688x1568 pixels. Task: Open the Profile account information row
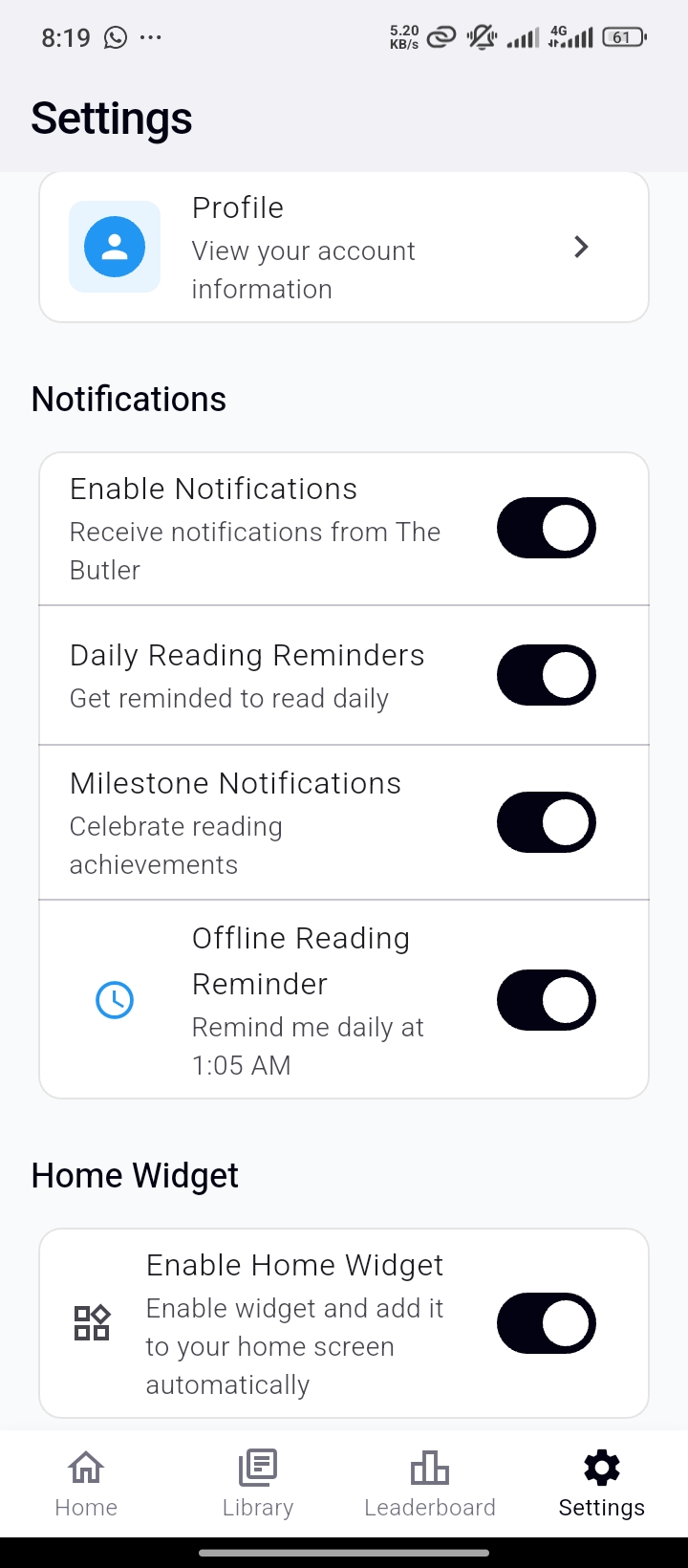coord(344,248)
